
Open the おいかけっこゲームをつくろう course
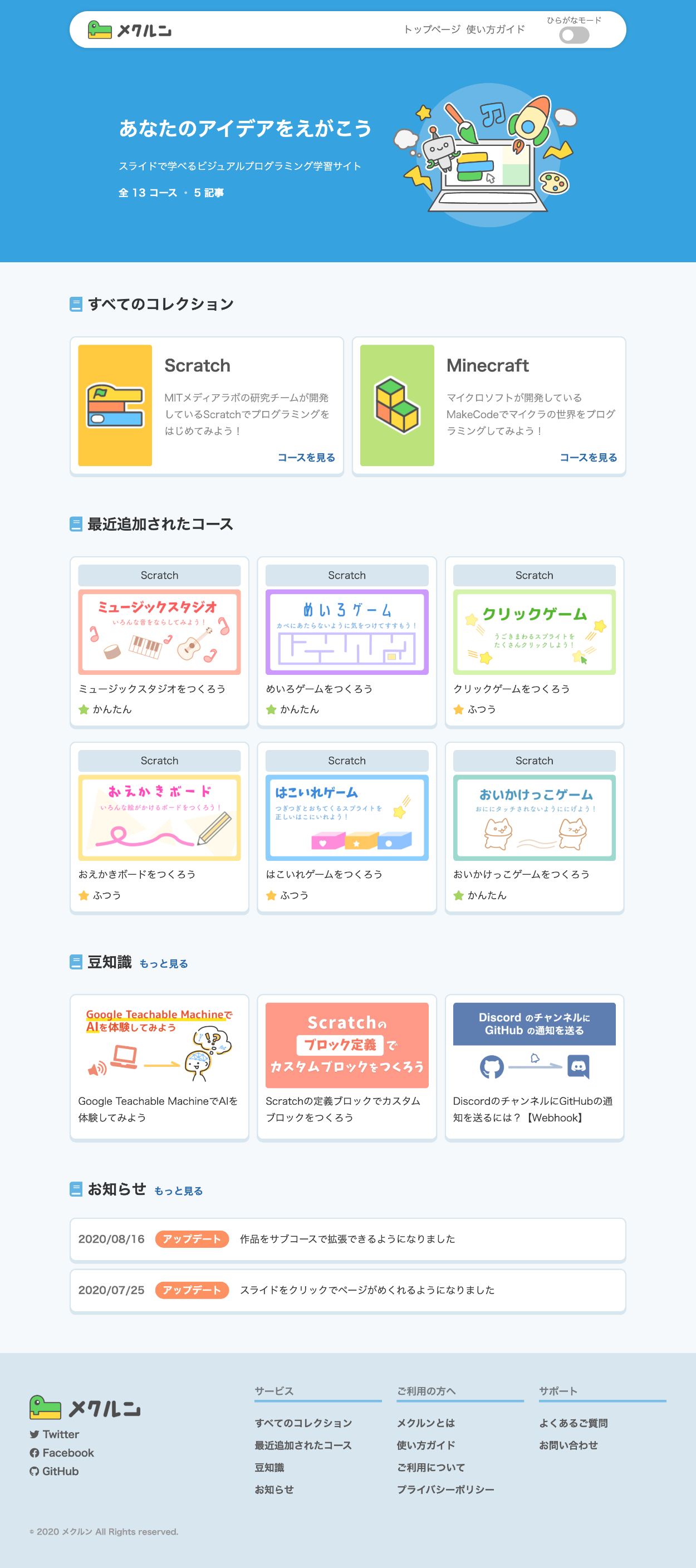534,827
